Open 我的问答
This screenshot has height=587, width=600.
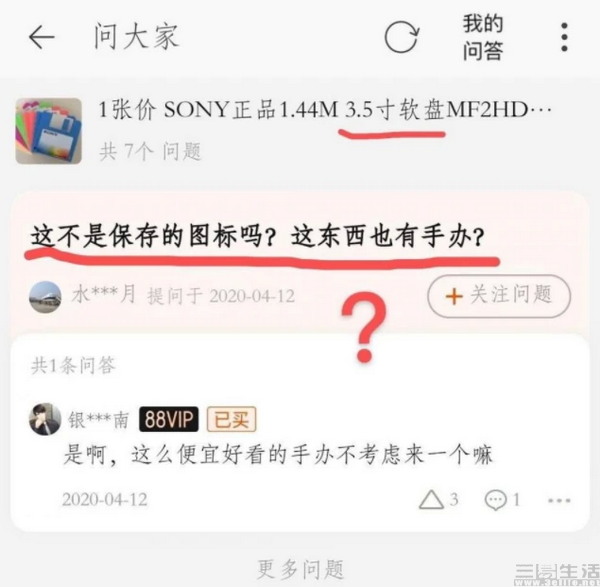[482, 38]
